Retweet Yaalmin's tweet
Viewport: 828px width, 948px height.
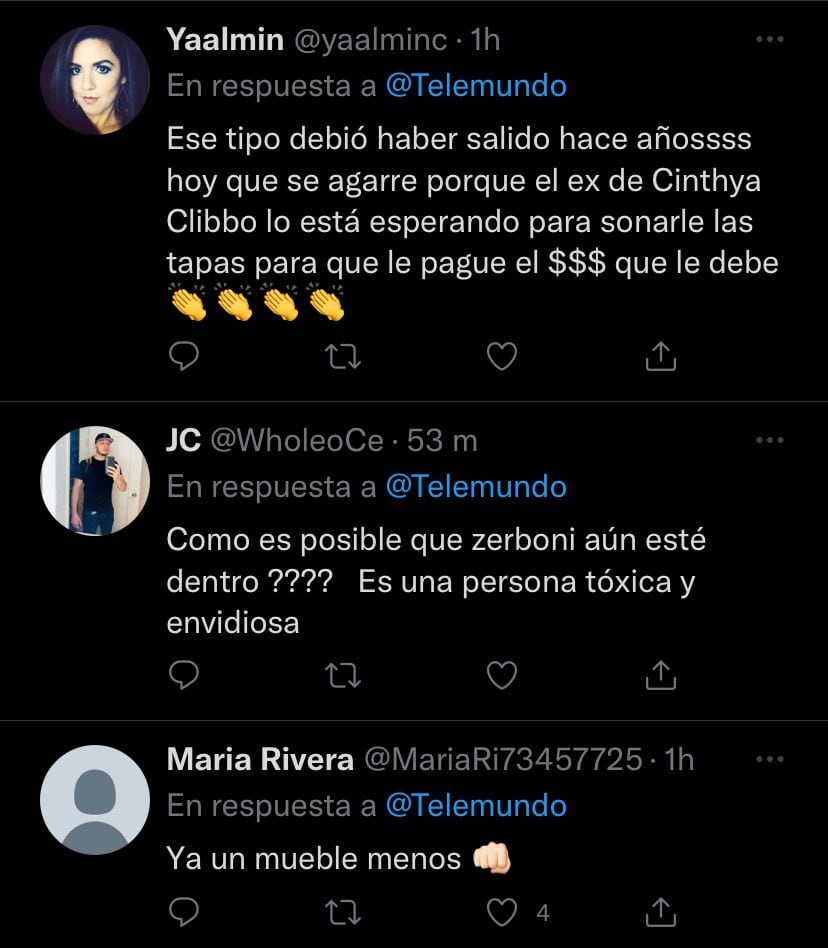point(343,355)
